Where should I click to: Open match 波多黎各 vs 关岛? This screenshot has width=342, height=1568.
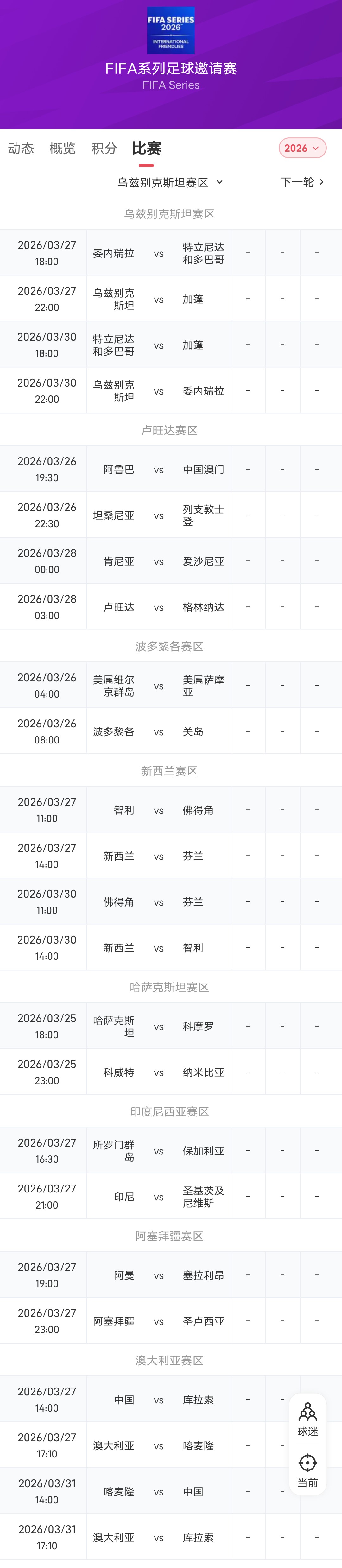point(158,732)
